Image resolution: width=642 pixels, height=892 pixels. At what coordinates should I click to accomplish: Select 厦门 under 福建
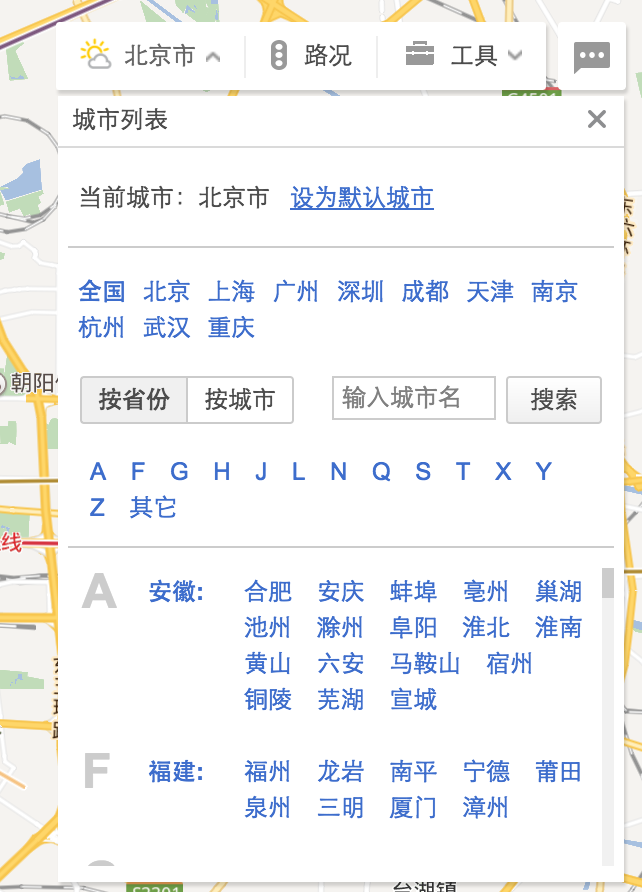[x=413, y=808]
